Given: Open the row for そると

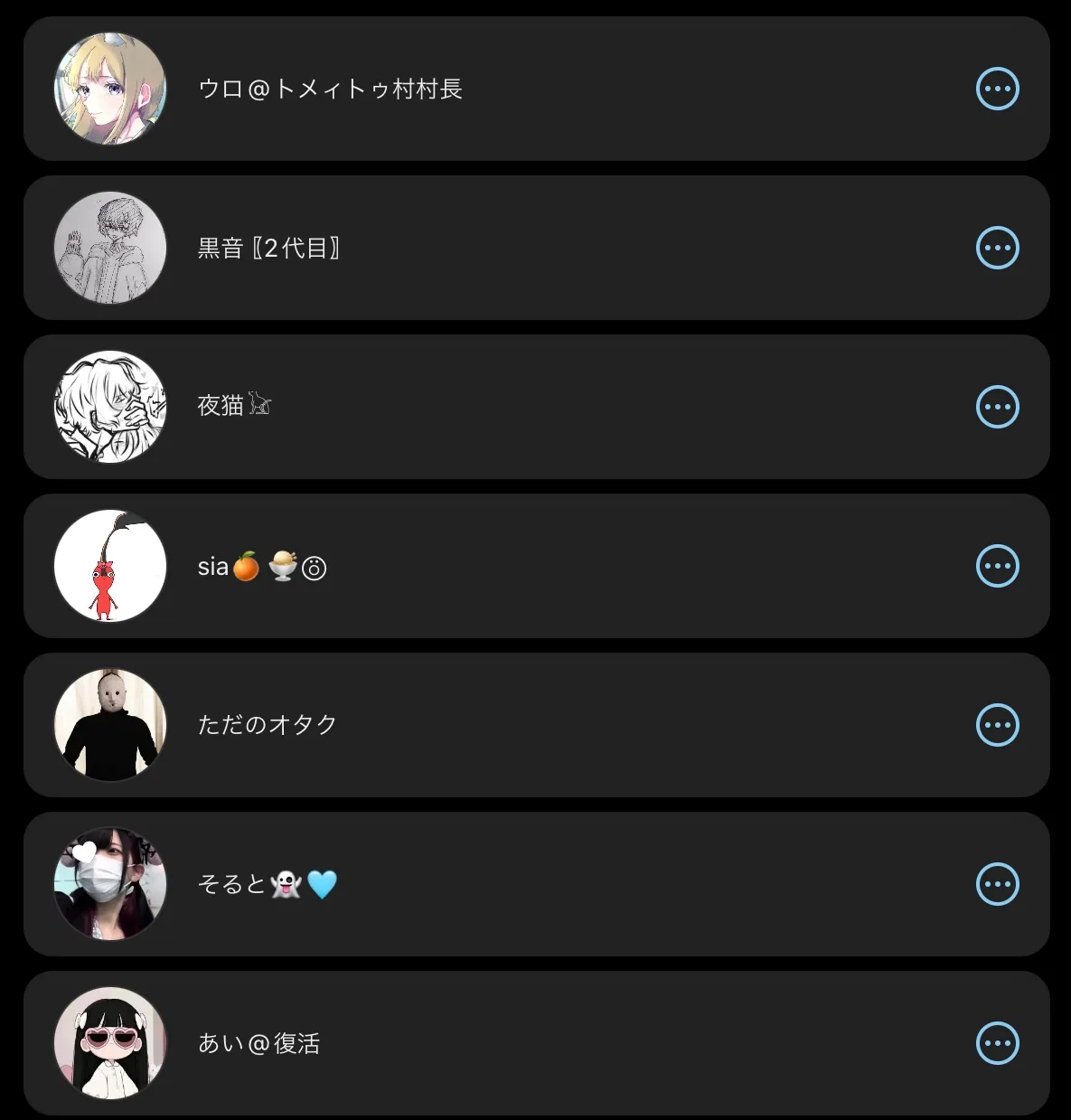Looking at the screenshot, I should point(267,884).
